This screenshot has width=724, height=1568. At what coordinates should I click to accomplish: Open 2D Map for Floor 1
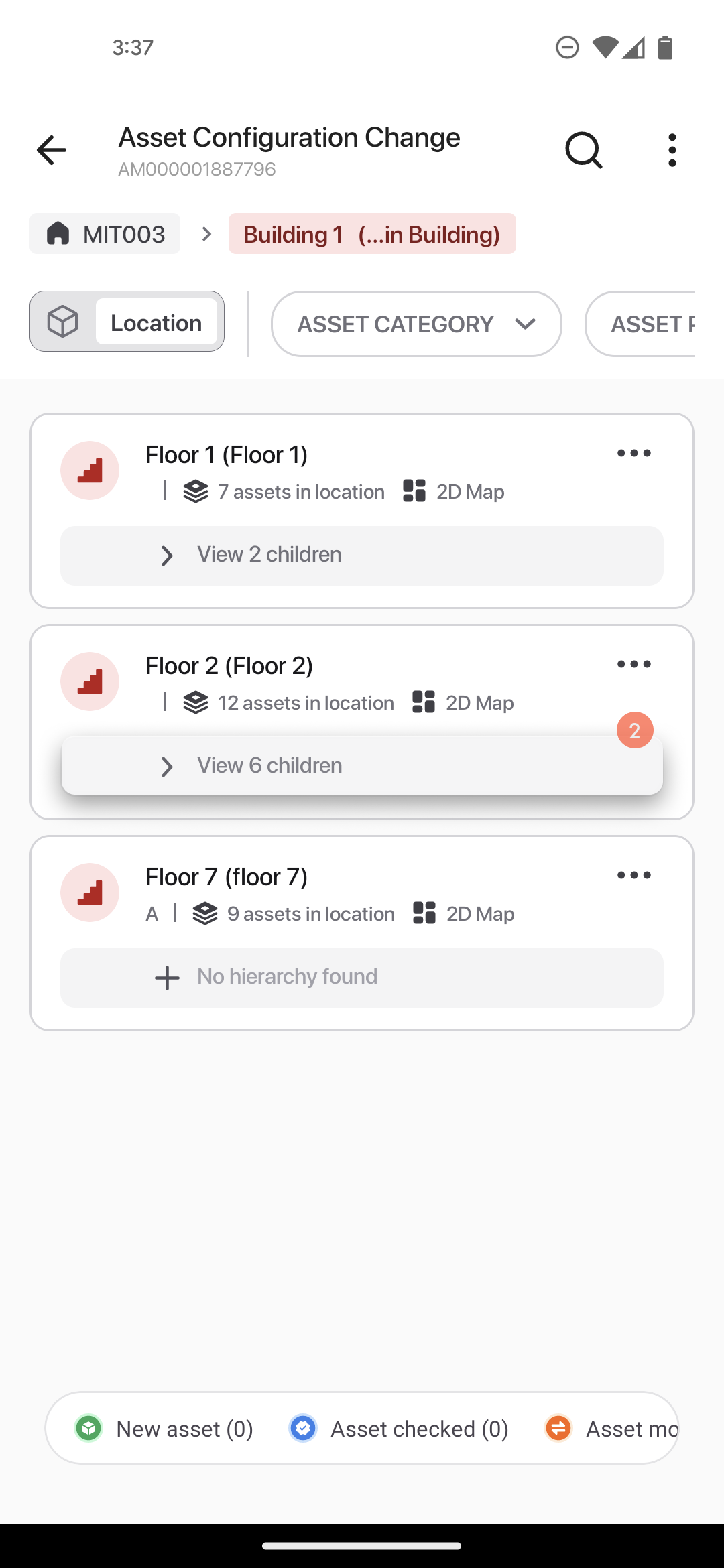pos(454,491)
